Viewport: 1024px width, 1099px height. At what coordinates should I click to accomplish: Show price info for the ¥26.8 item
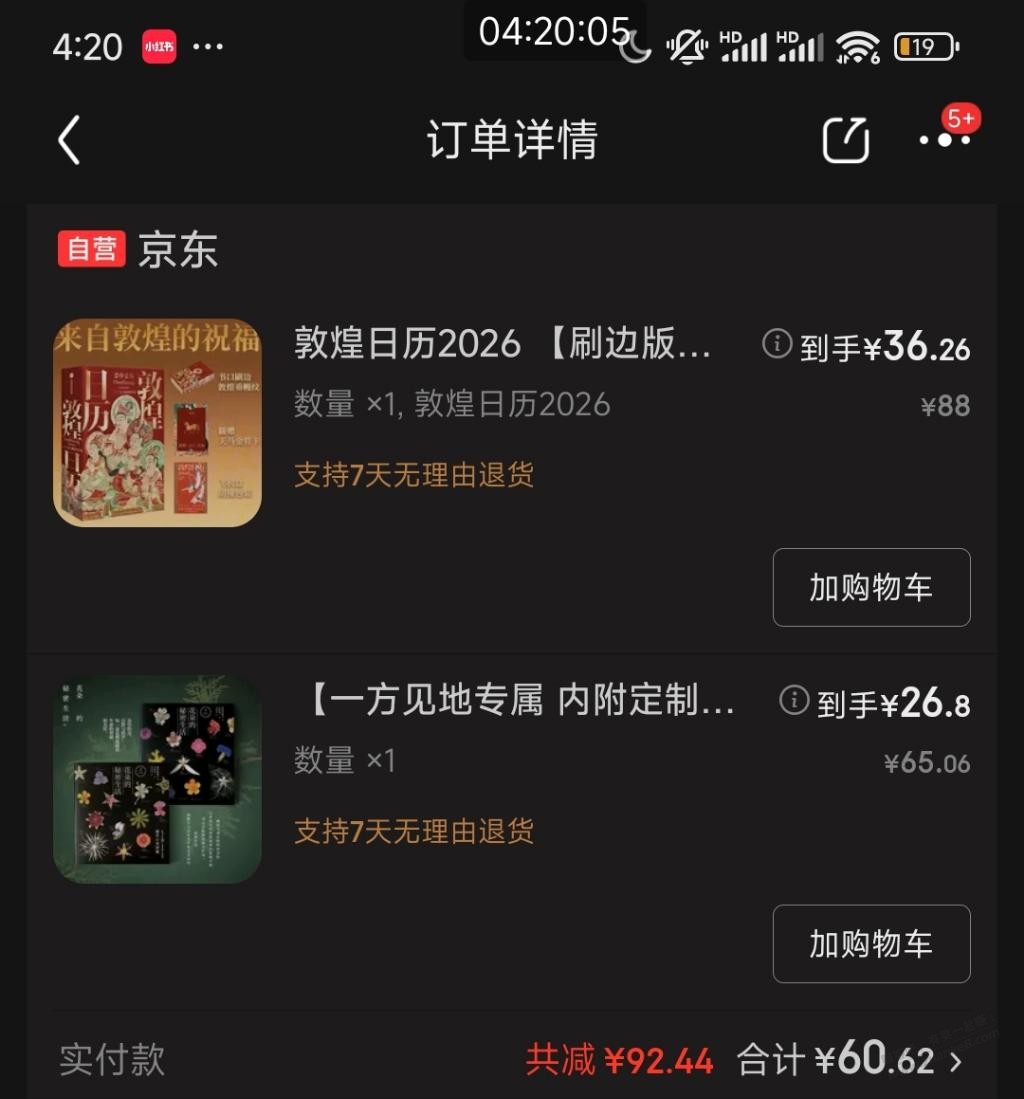click(794, 701)
